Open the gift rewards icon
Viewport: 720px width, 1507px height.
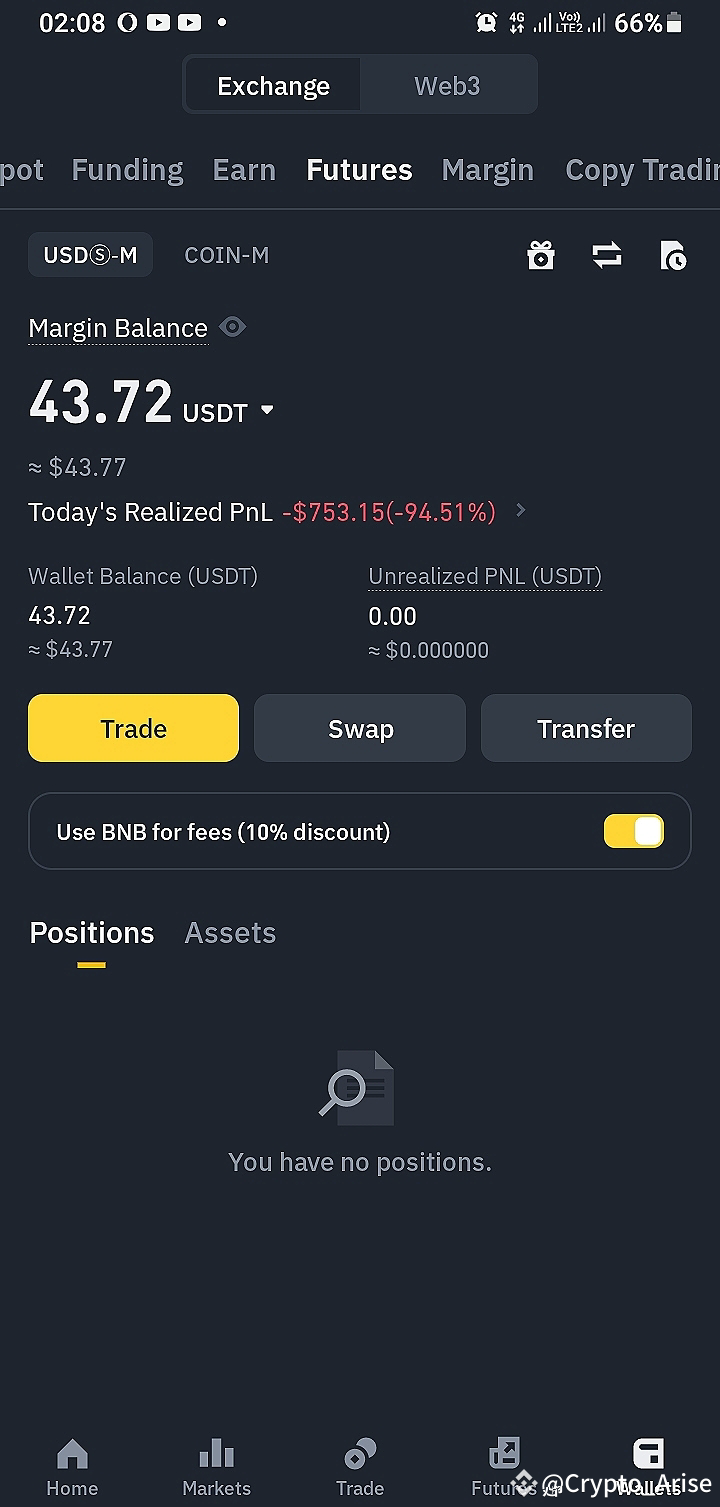[x=541, y=255]
